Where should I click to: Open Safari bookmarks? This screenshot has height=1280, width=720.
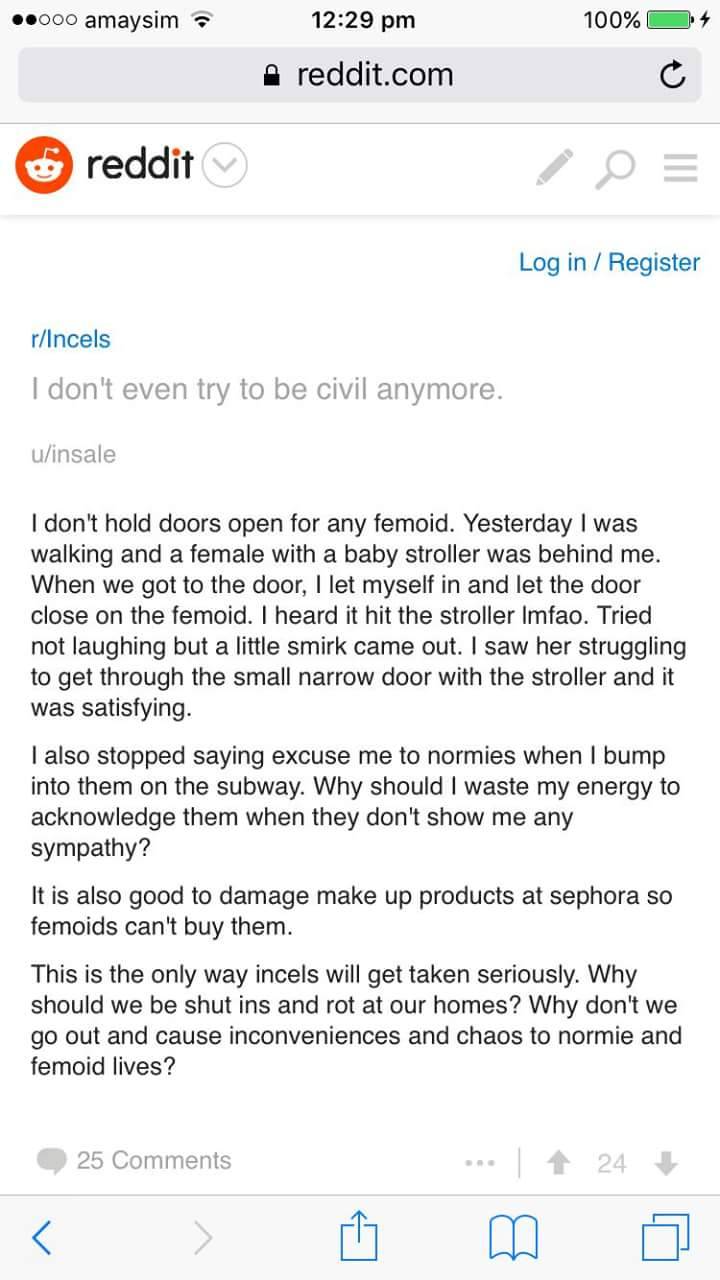click(513, 1238)
